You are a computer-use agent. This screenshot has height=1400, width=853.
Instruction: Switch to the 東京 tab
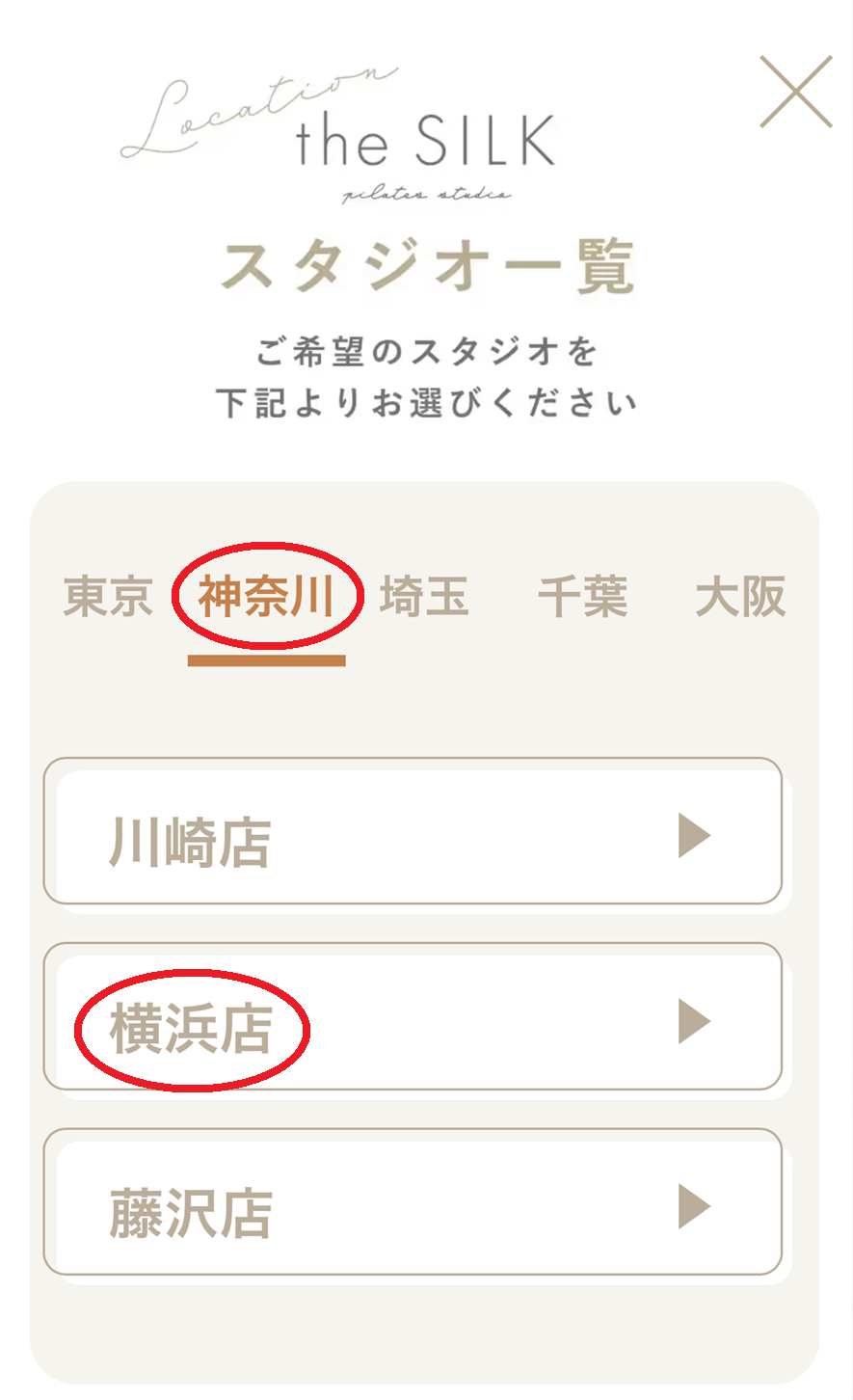108,597
